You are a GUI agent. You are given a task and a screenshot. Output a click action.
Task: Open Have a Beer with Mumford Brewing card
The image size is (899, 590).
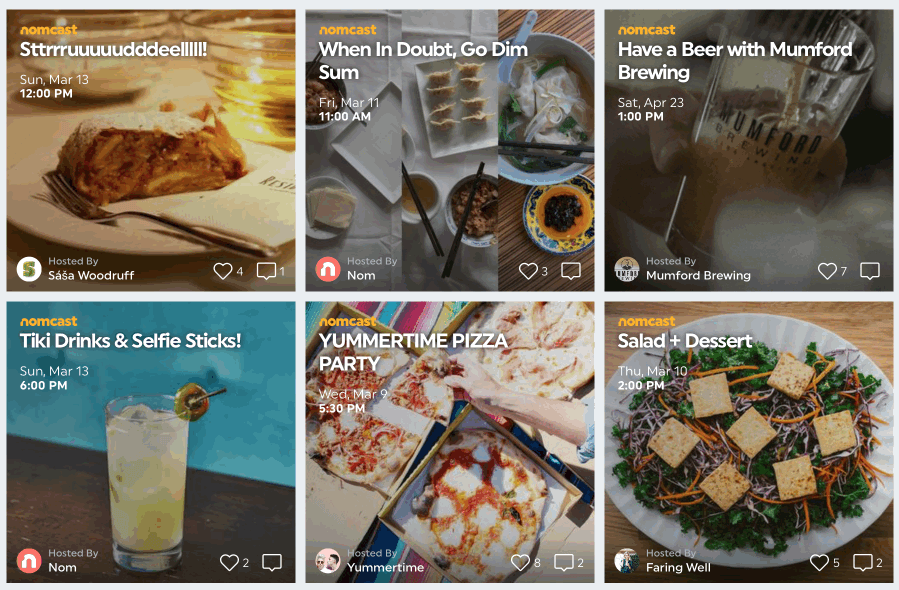pos(748,150)
